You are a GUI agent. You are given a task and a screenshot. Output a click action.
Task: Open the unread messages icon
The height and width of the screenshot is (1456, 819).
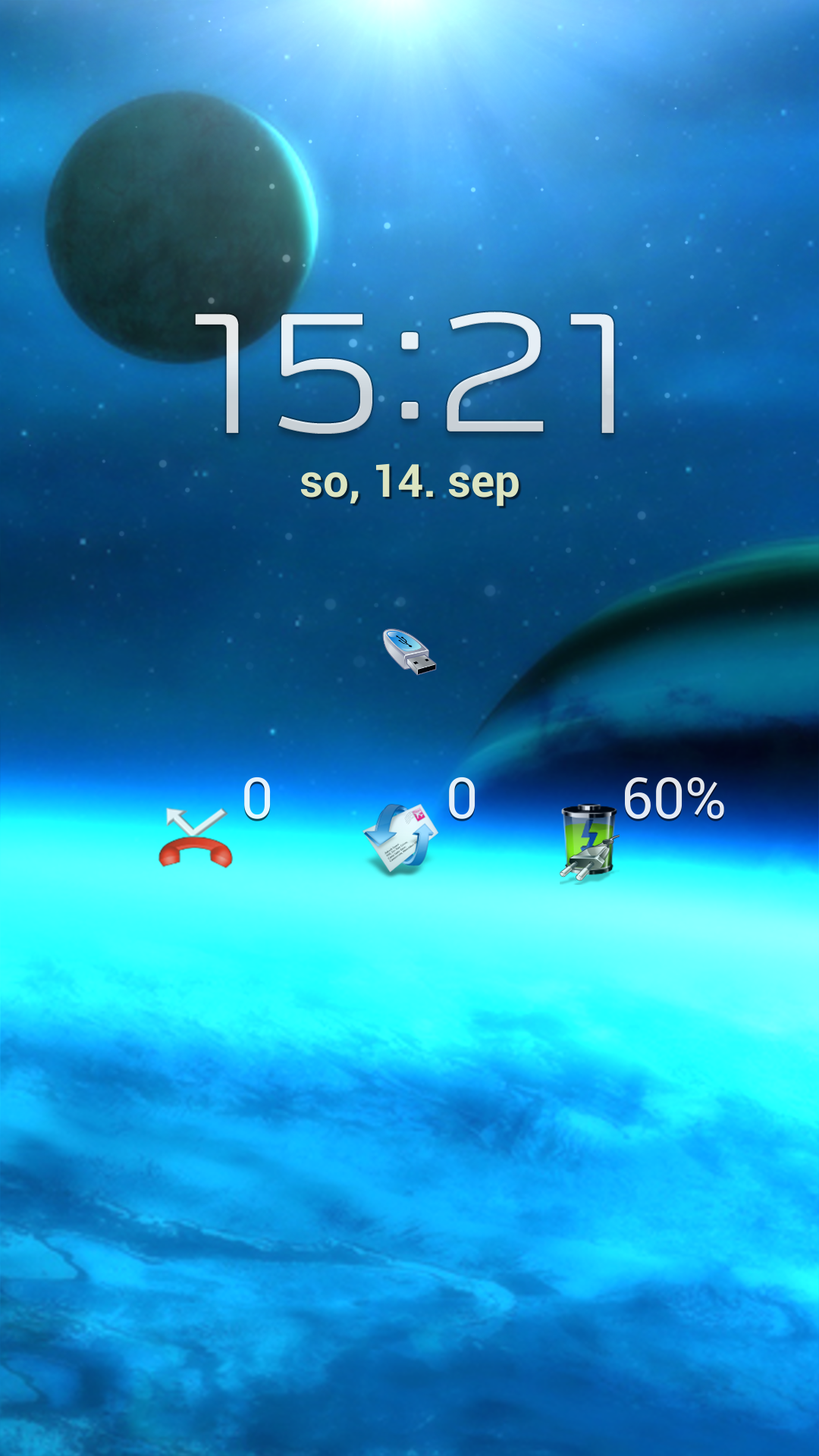tap(401, 839)
